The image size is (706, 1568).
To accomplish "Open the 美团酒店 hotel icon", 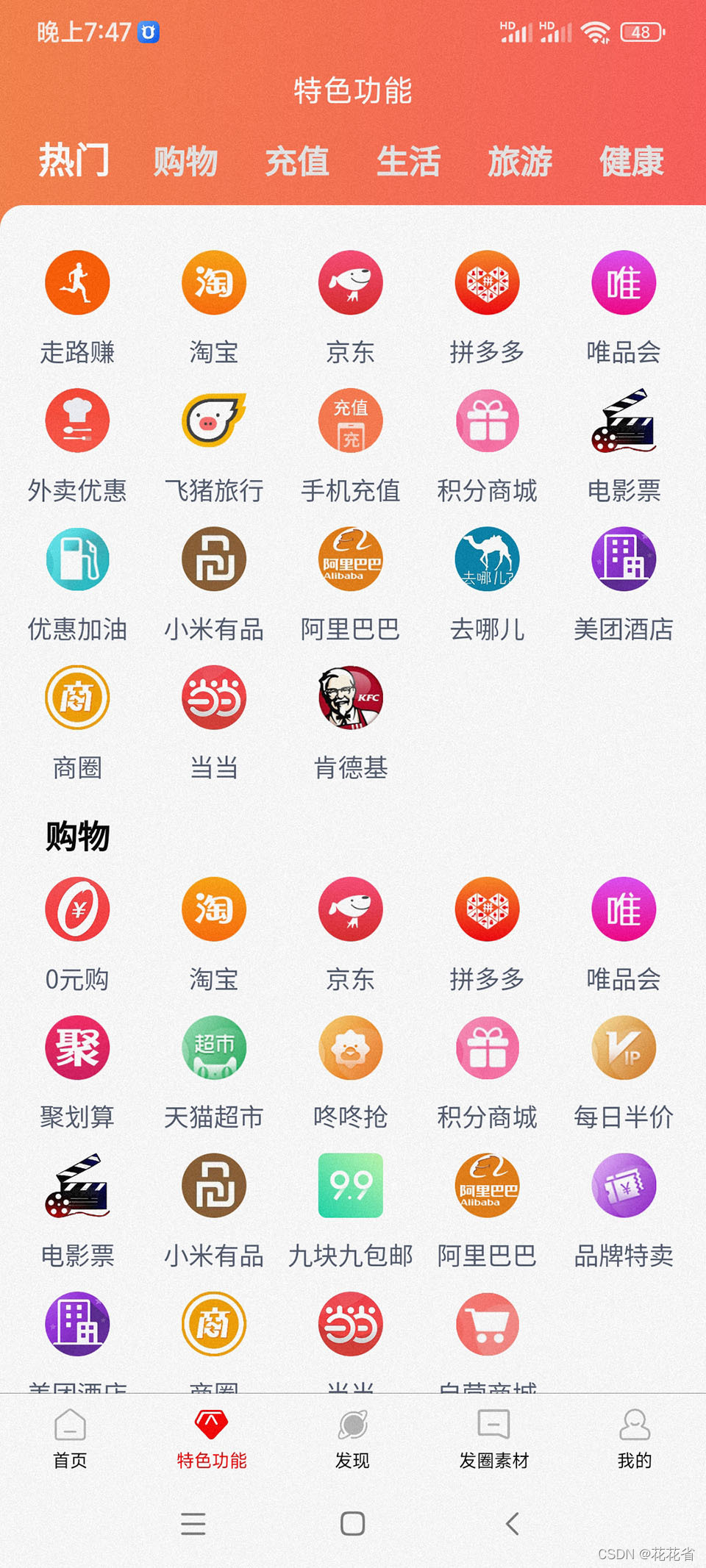I will click(x=624, y=559).
